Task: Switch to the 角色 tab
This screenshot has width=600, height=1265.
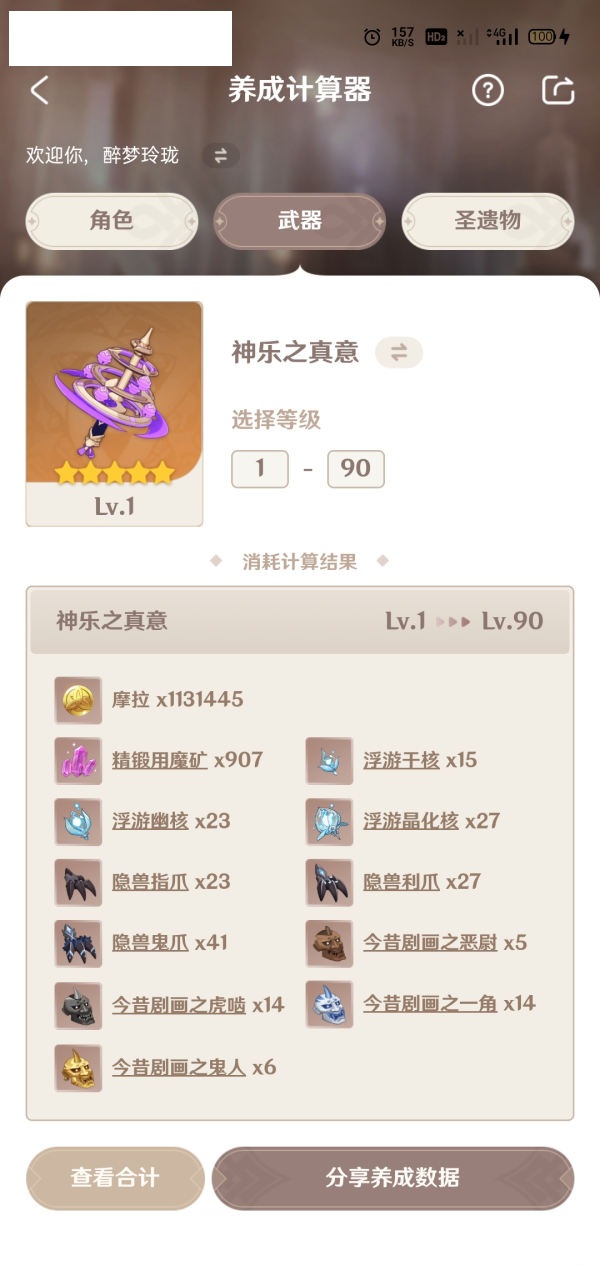Action: click(x=111, y=221)
